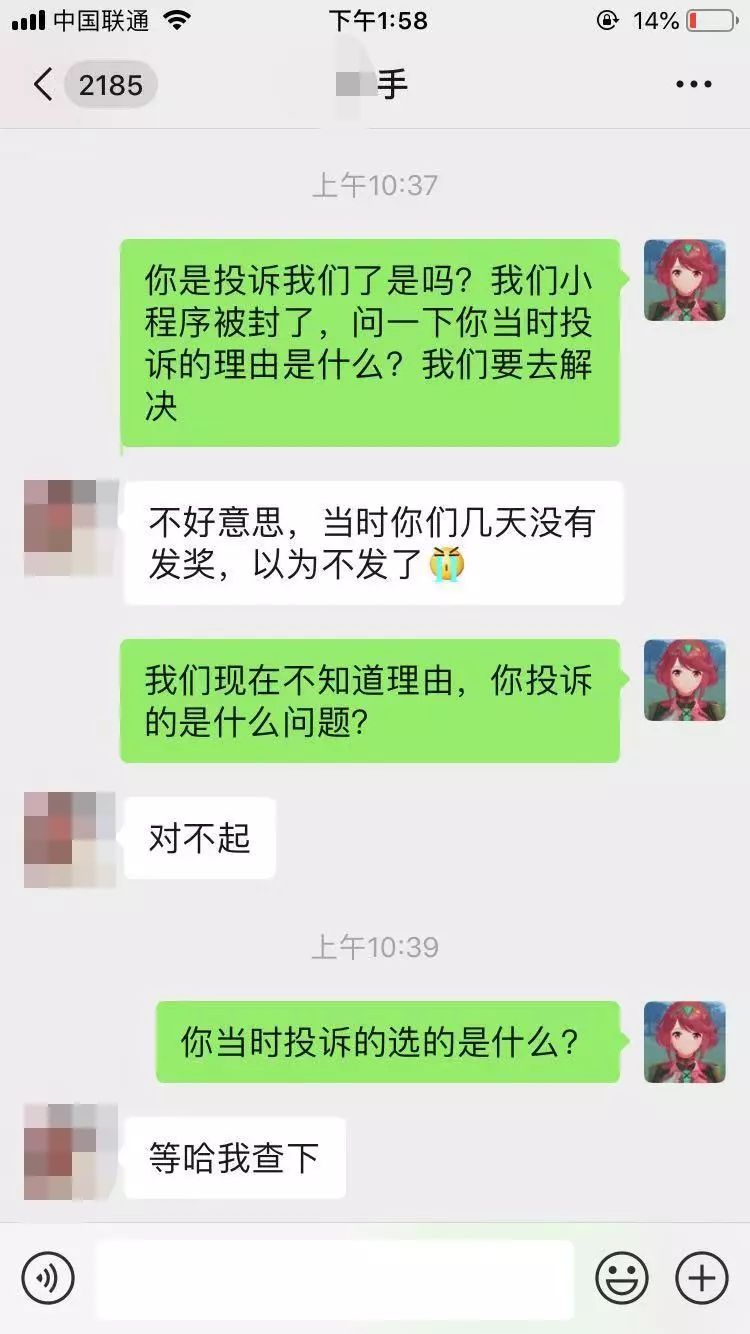The width and height of the screenshot is (750, 1334).
Task: Switch to voice message input
Action: pyautogui.click(x=48, y=1277)
